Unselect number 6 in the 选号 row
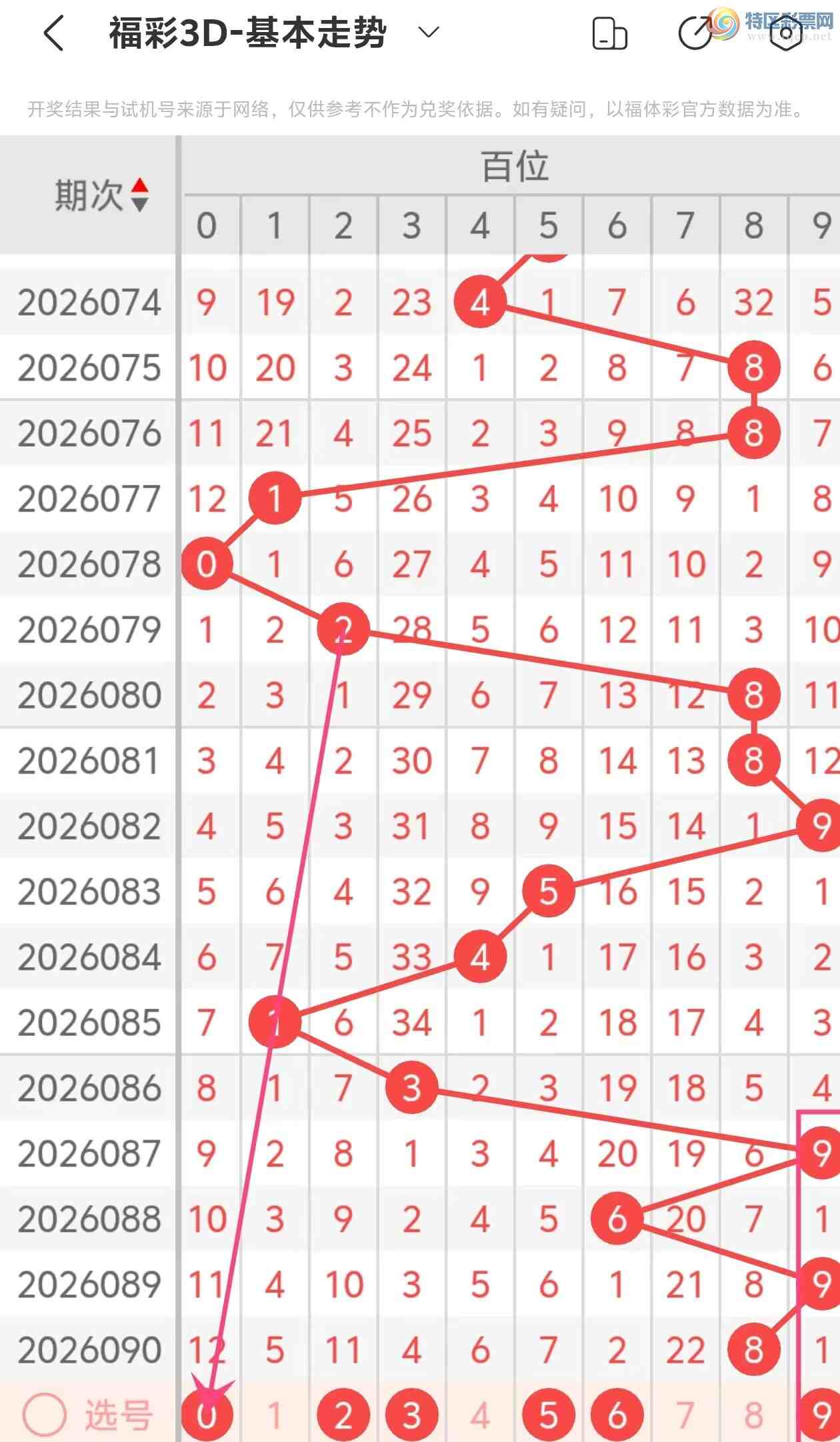Viewport: 840px width, 1442px height. (x=617, y=1415)
